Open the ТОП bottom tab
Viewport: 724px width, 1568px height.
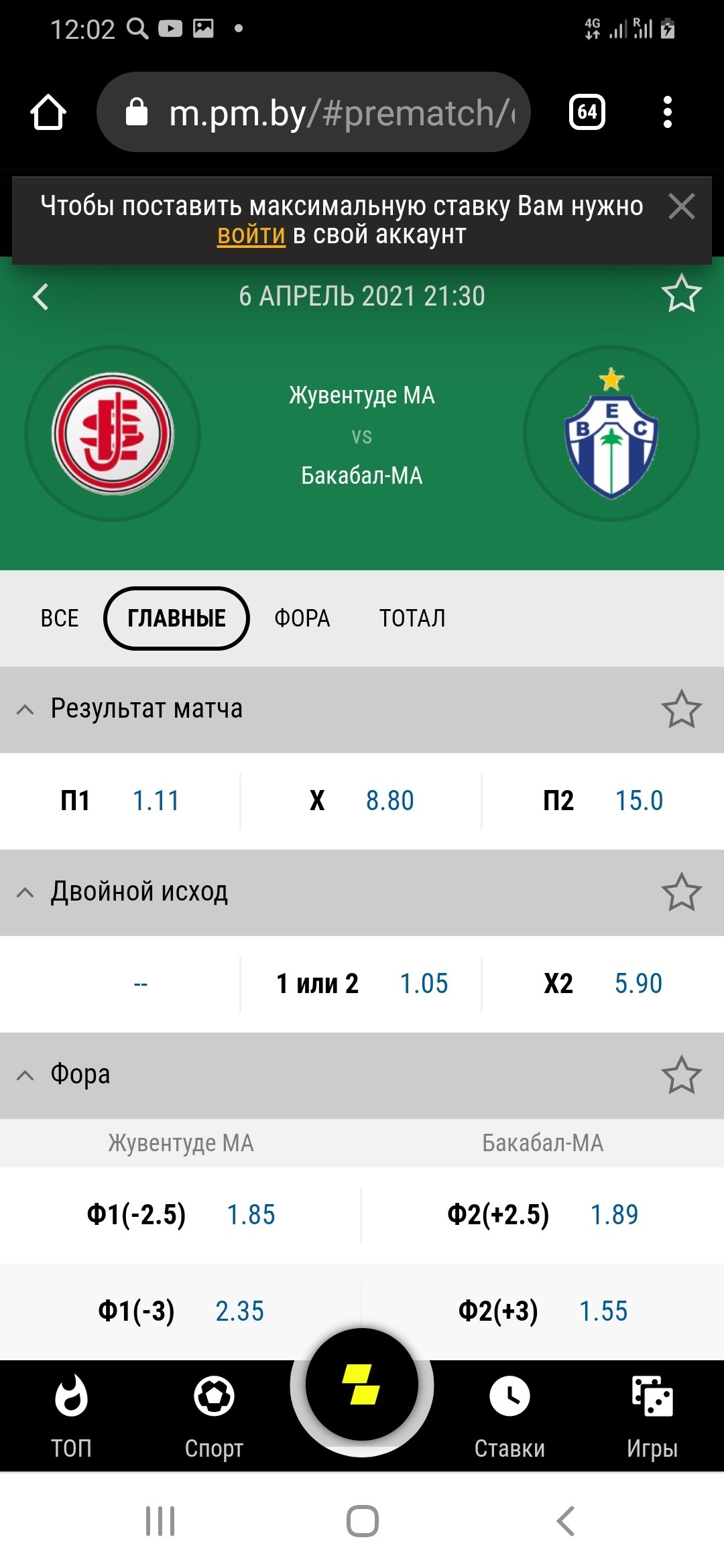click(72, 1415)
